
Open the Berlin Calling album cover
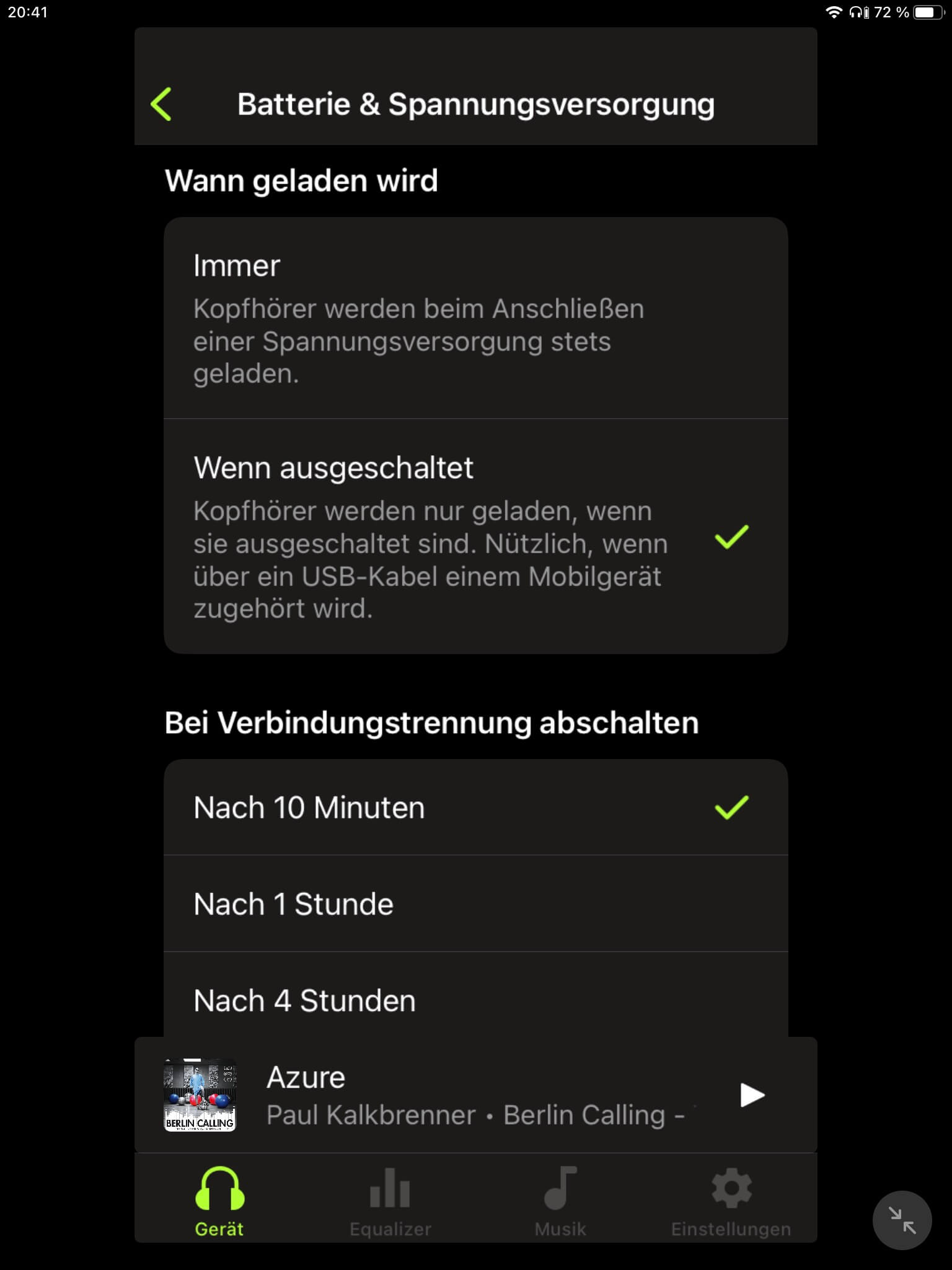click(x=200, y=1095)
